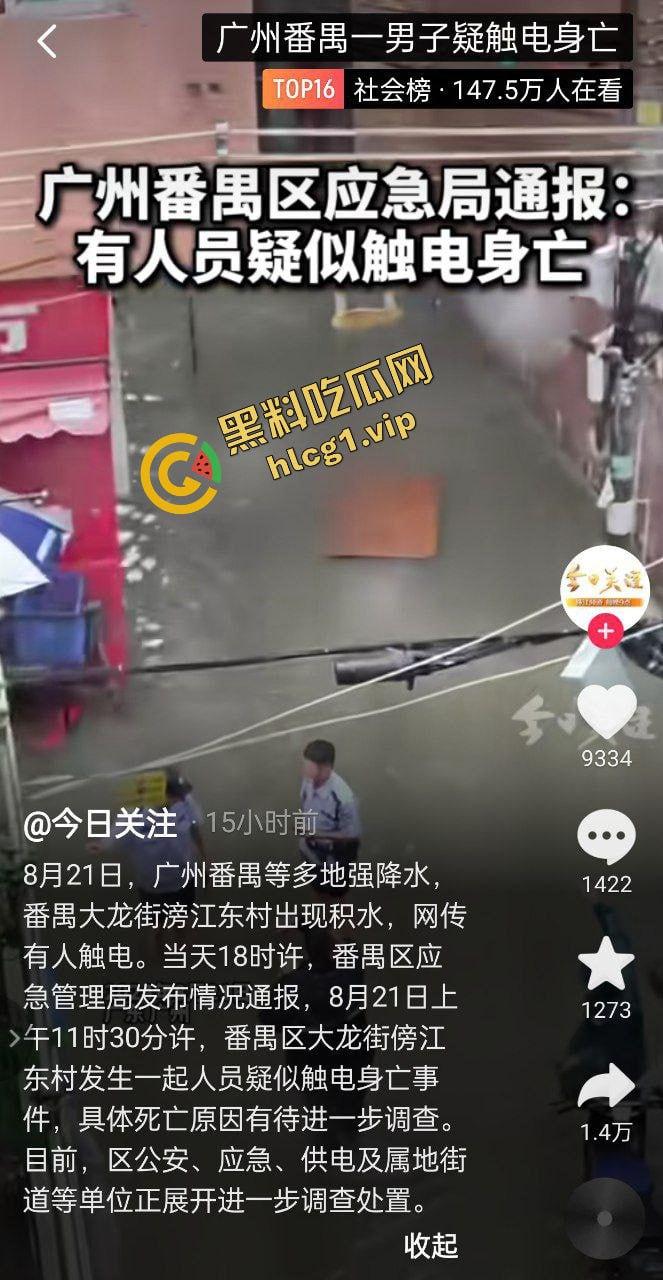This screenshot has height=1280, width=663.
Task: Follow 今日关注 with the red plus
Action: click(604, 632)
